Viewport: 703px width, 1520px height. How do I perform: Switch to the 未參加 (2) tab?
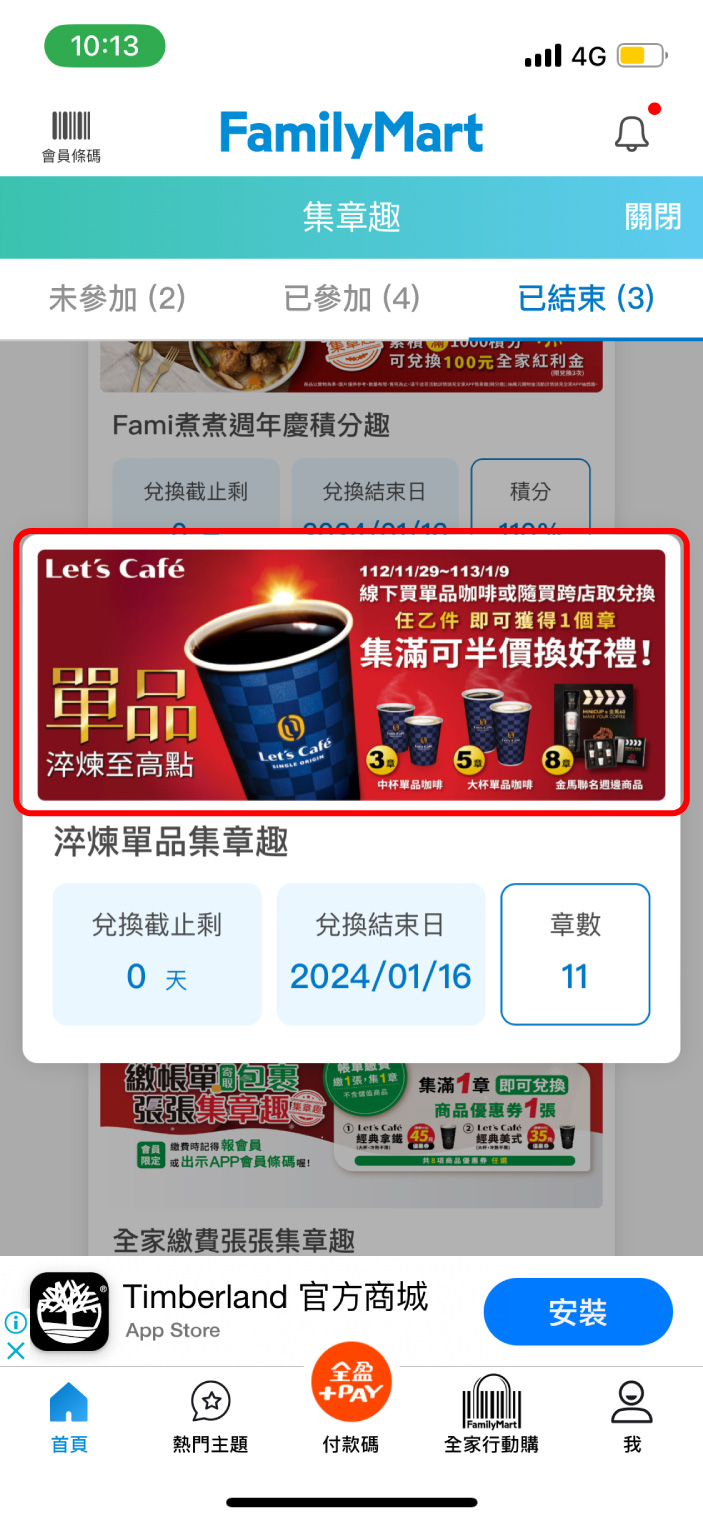(117, 298)
